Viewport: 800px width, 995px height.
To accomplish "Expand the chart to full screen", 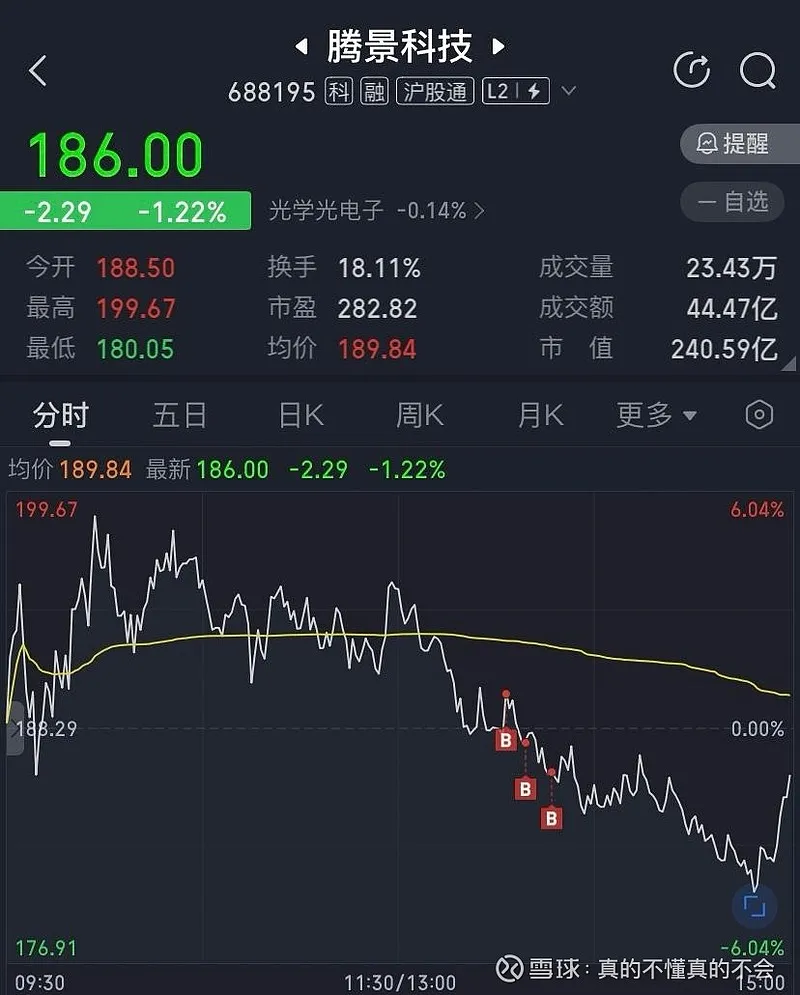I will [753, 906].
